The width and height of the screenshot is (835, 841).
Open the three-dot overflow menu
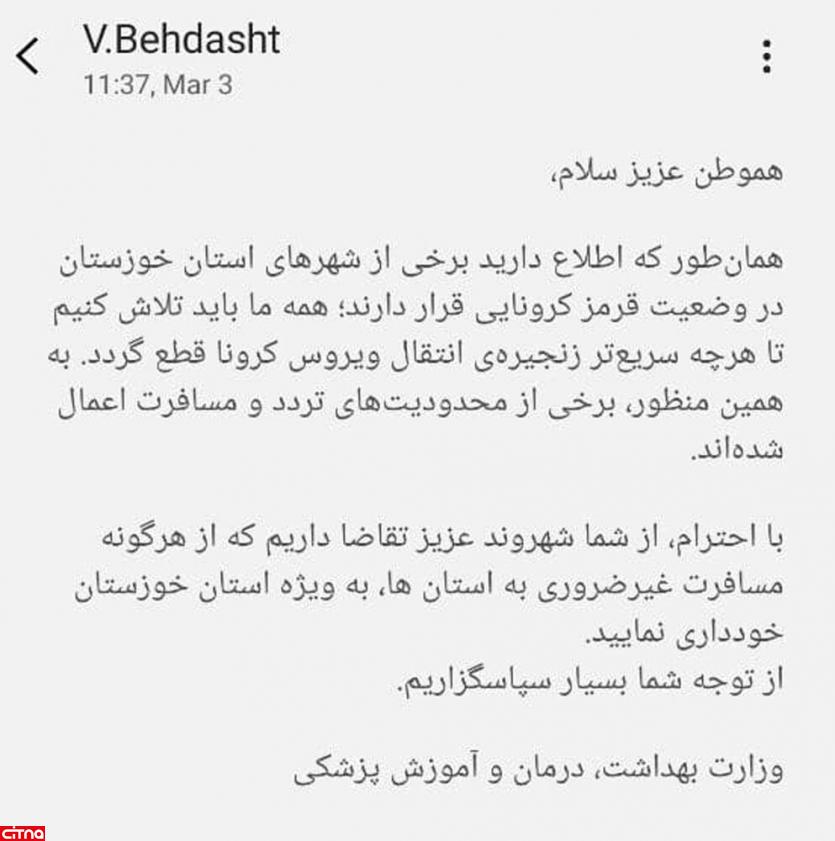point(766,57)
